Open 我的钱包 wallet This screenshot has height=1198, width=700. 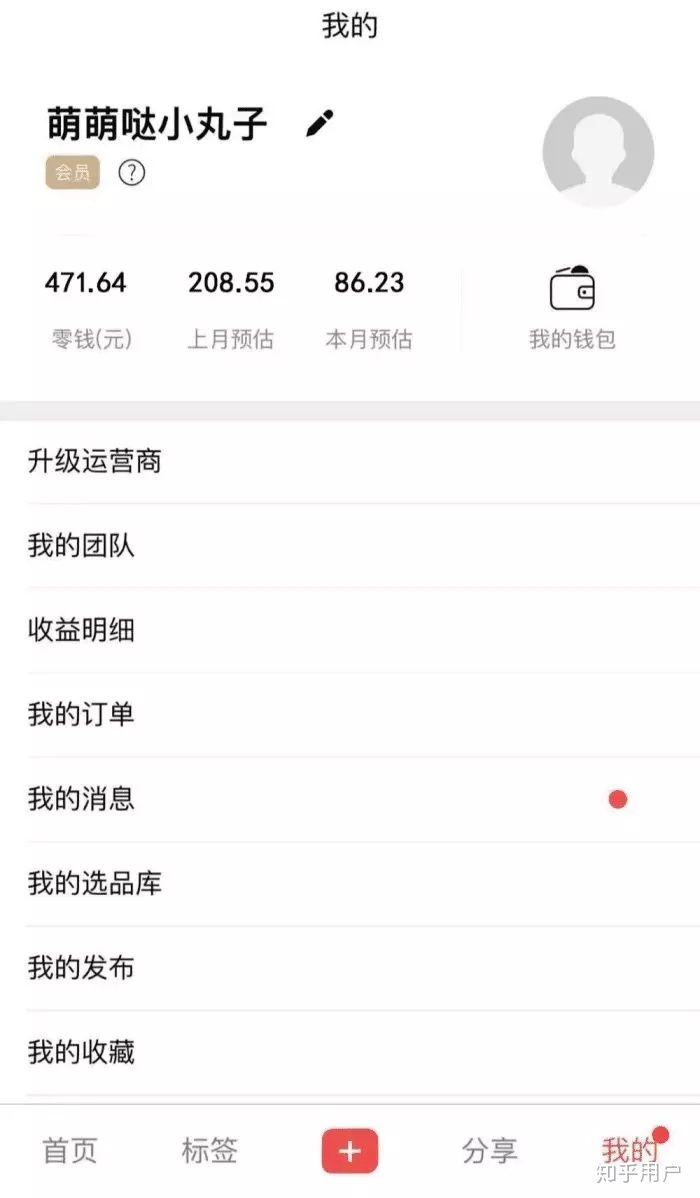click(572, 307)
